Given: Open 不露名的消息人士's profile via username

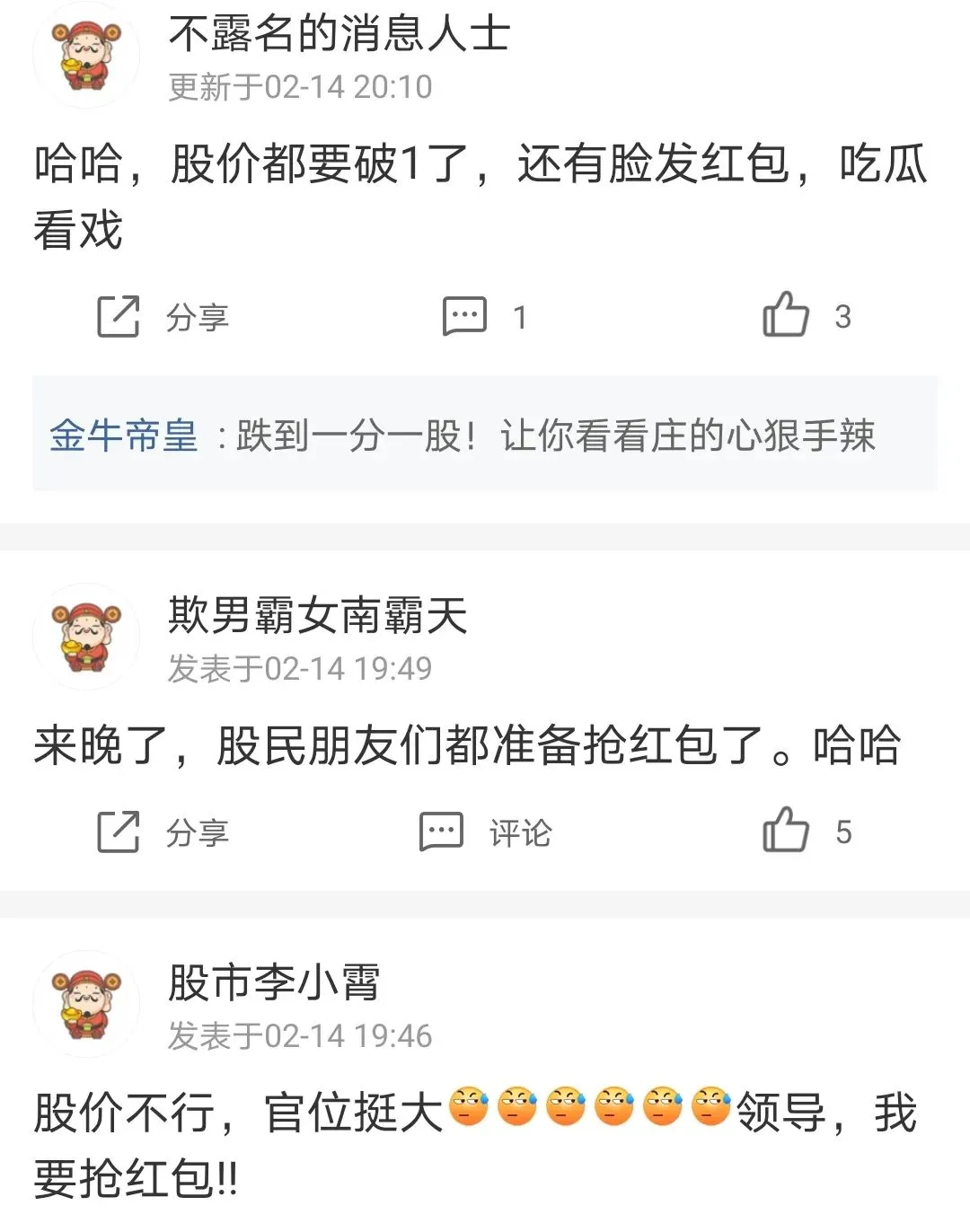Looking at the screenshot, I should pos(337,38).
